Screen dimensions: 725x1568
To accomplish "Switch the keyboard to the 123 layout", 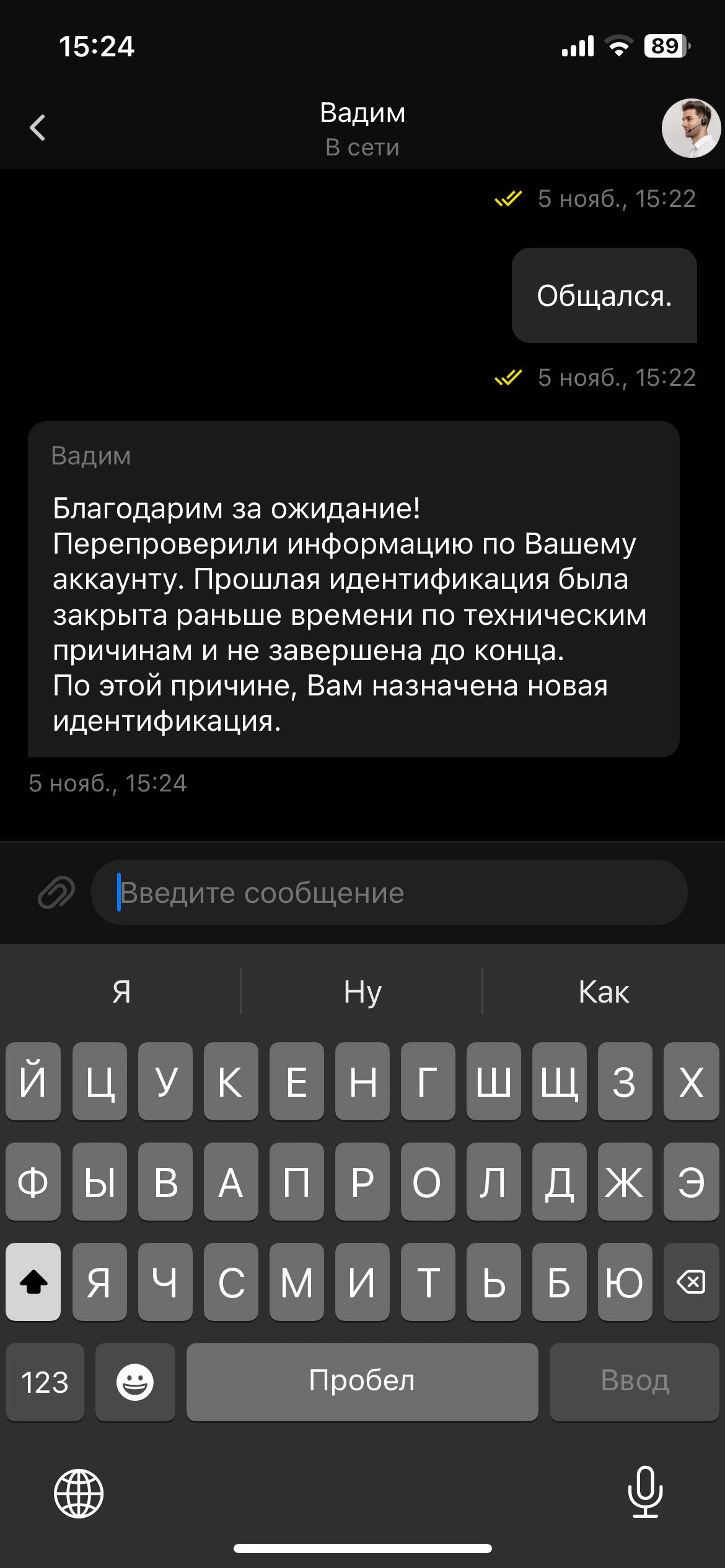I will [45, 1382].
